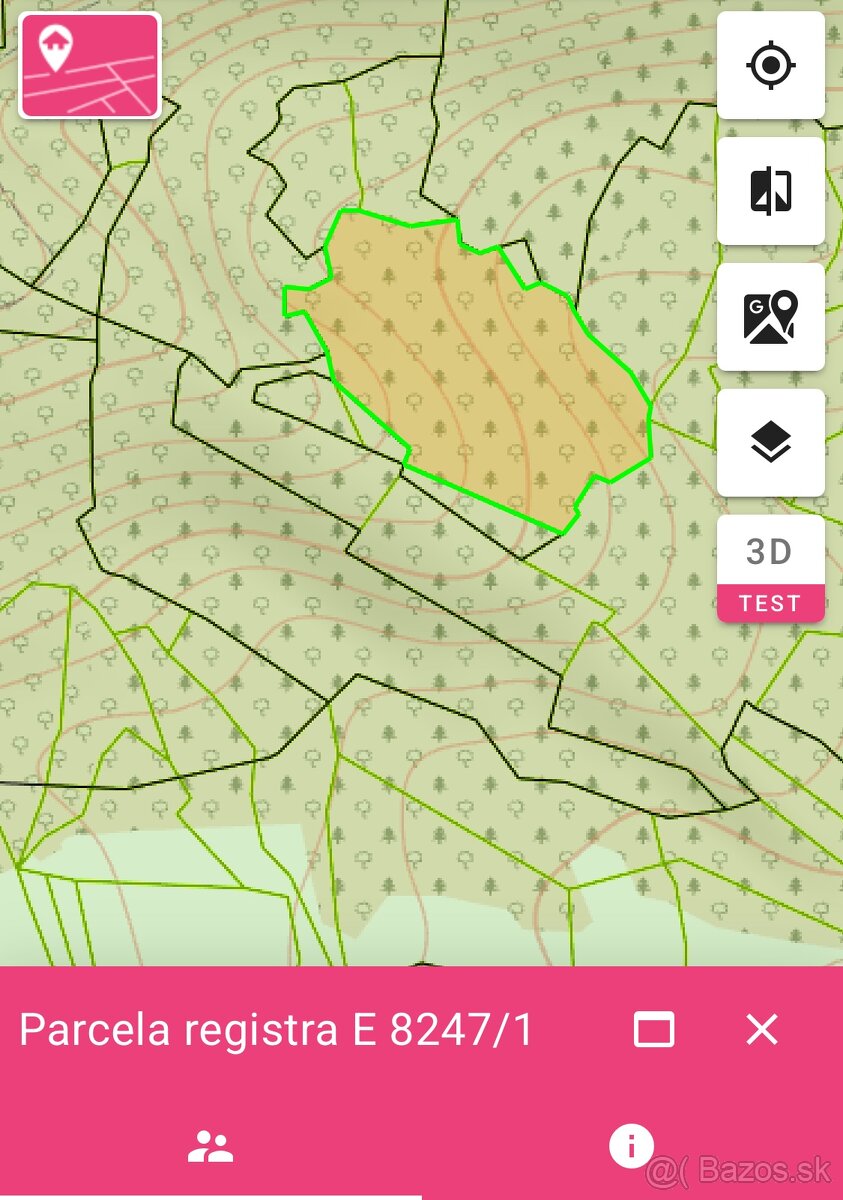Switch to the owners tab
This screenshot has height=1200, width=843.
coord(210,1147)
